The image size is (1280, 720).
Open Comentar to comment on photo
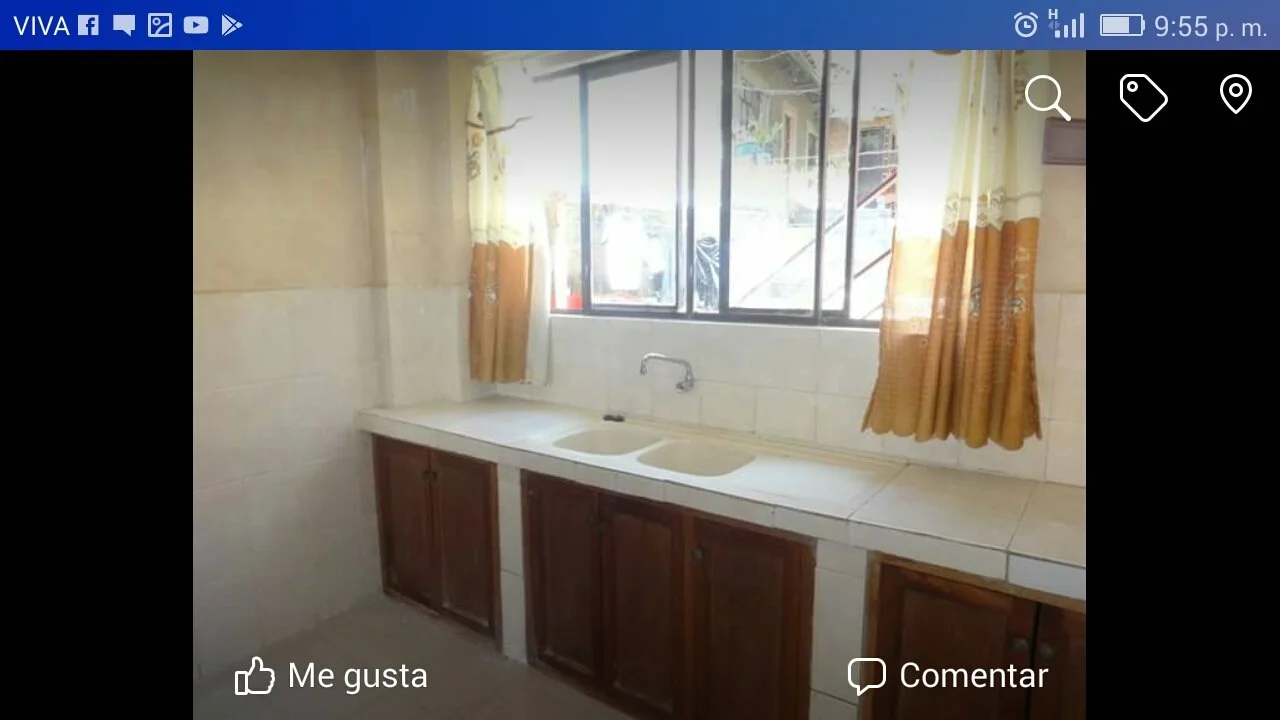(947, 676)
